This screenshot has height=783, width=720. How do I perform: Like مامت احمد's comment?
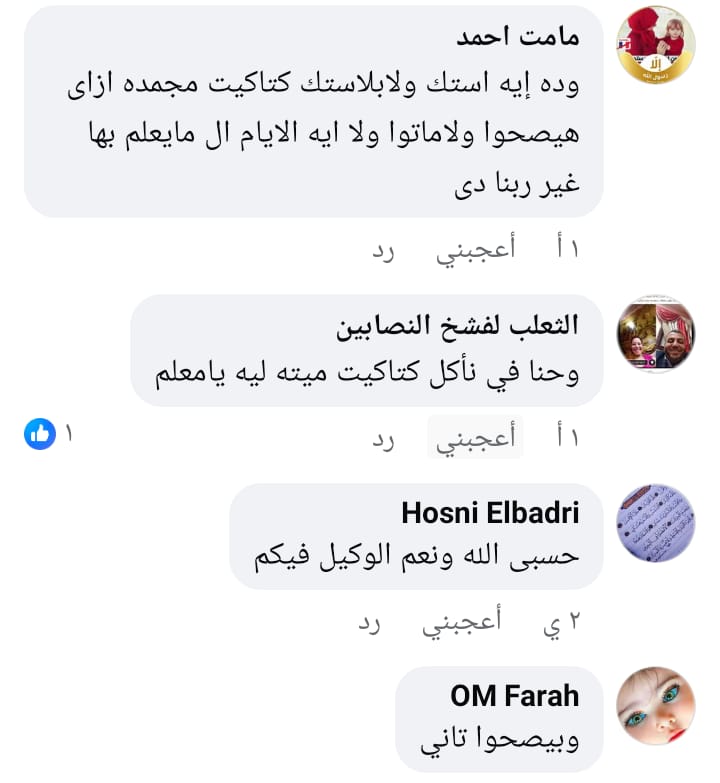coord(475,251)
